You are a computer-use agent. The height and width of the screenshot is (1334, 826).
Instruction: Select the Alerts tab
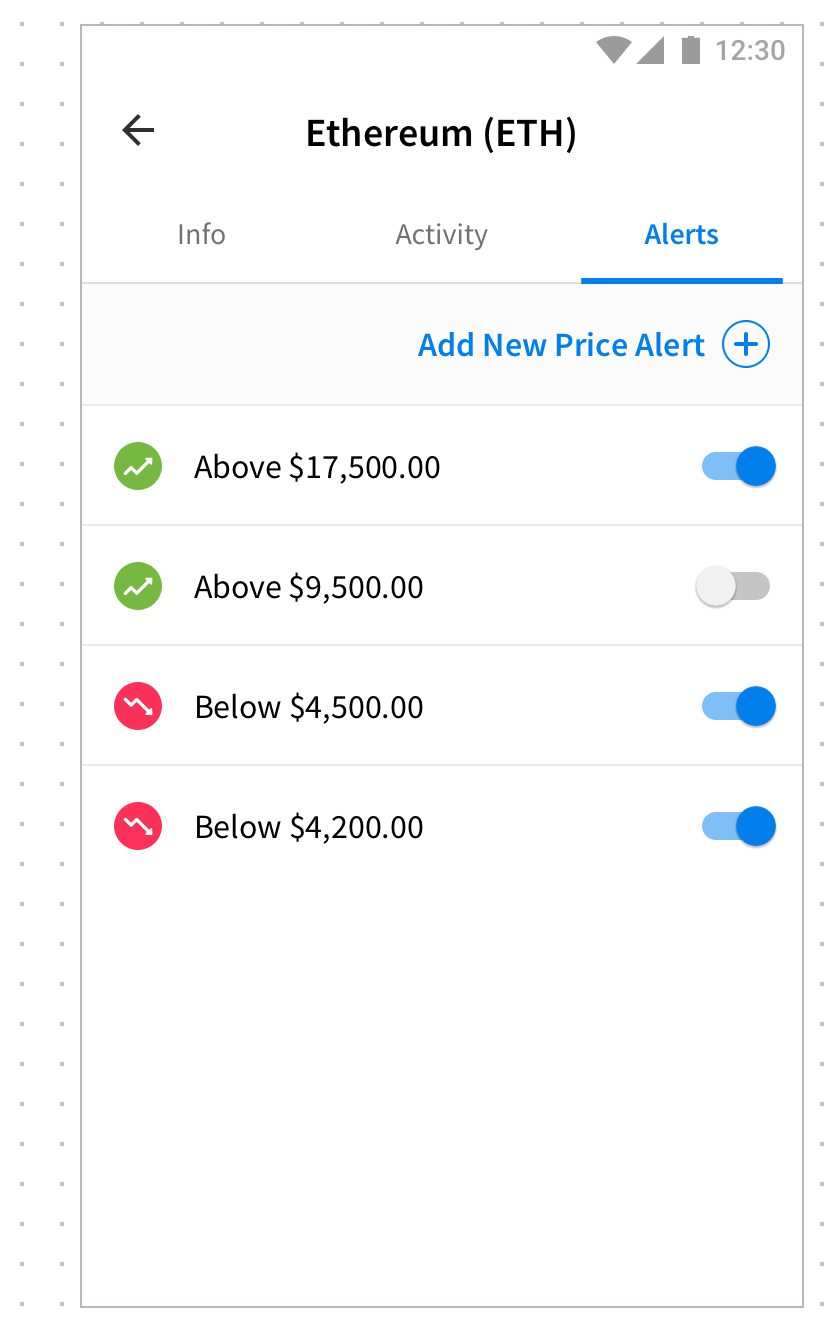[x=681, y=234]
